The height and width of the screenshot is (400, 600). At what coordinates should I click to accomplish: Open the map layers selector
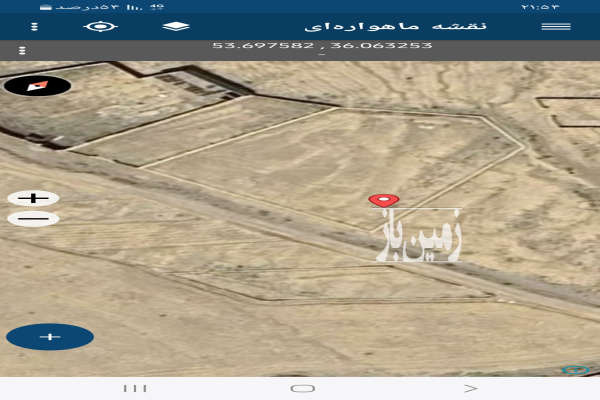[177, 25]
